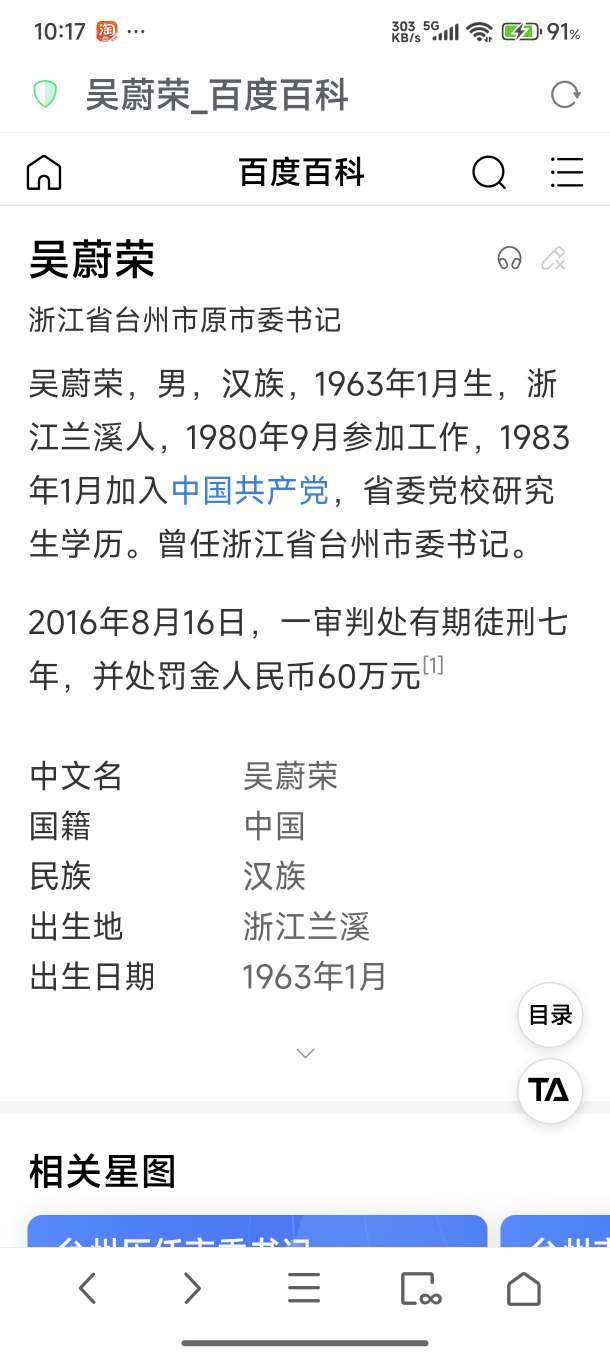
Task: Open the Baike list menu icon
Action: pyautogui.click(x=567, y=172)
